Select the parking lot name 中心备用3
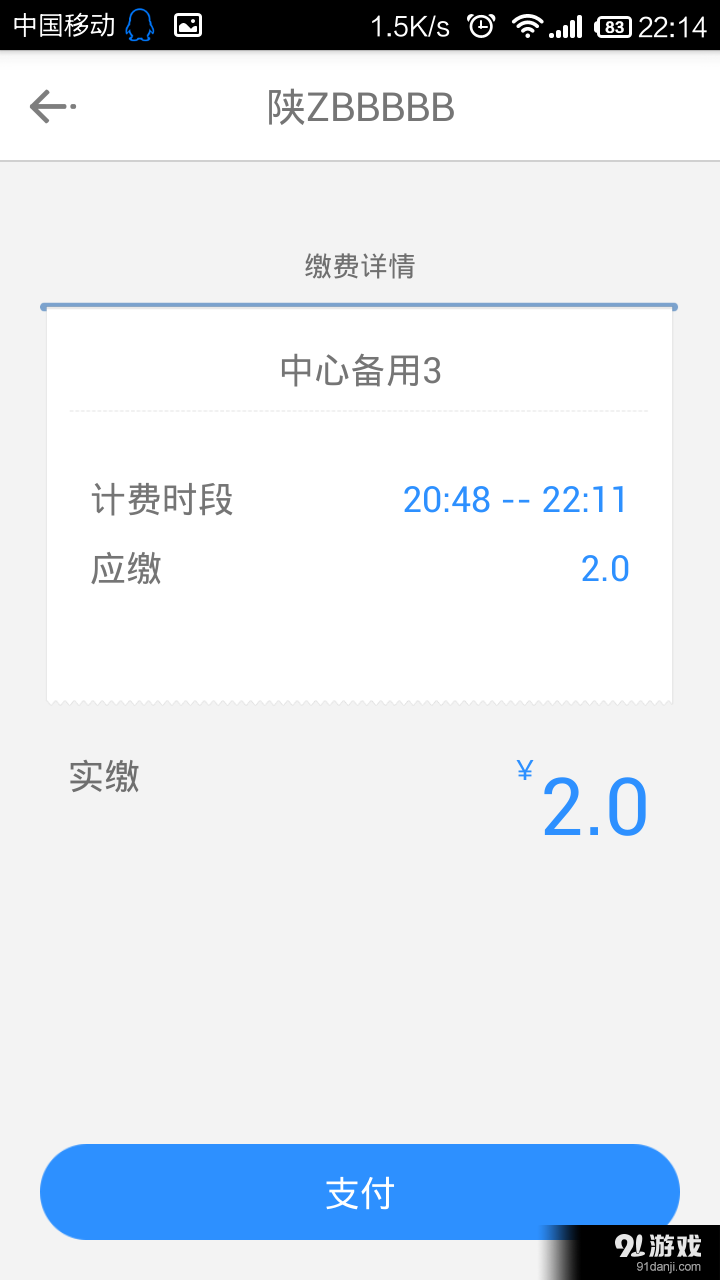The height and width of the screenshot is (1280, 720). pyautogui.click(x=358, y=369)
